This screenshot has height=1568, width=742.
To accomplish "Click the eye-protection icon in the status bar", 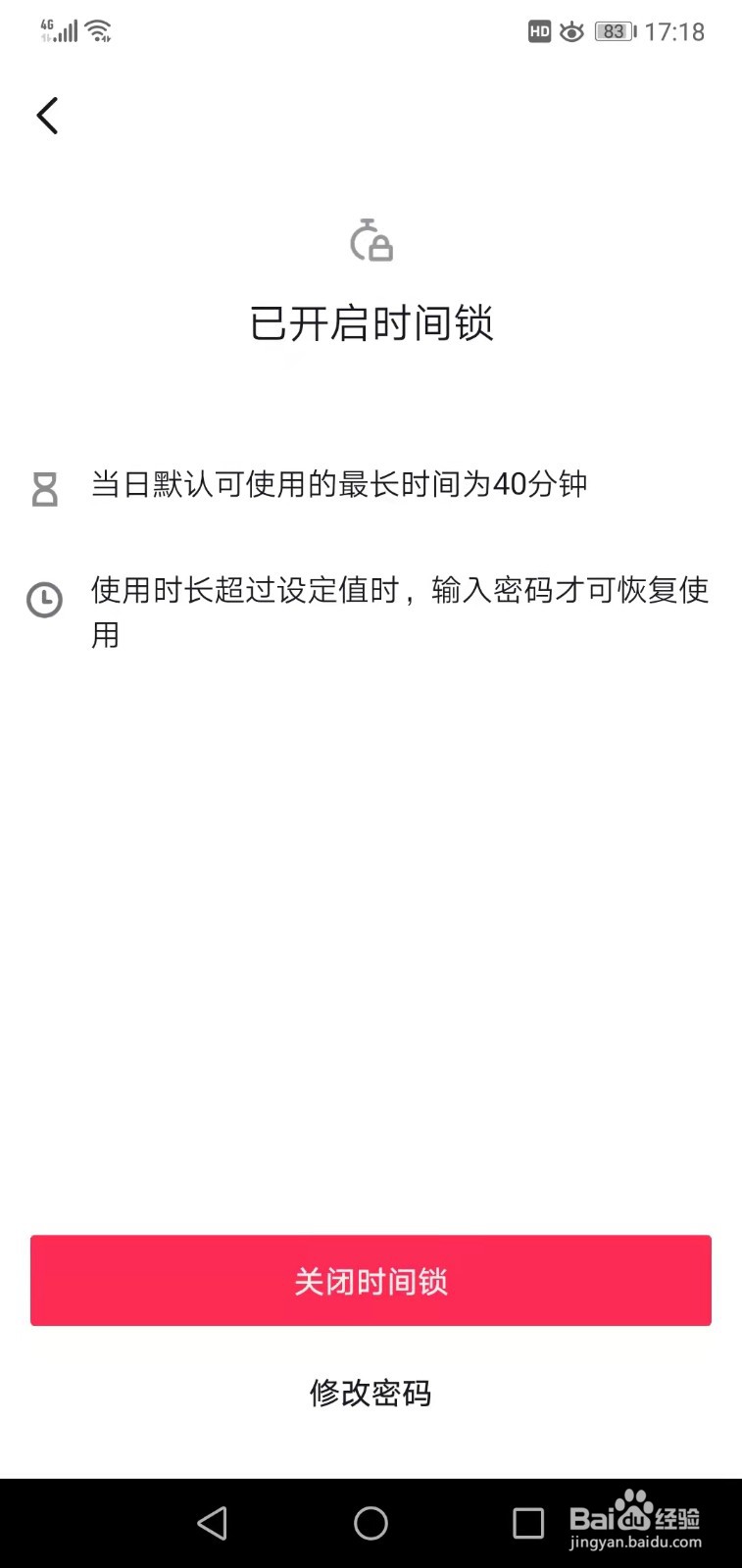I will (x=571, y=31).
